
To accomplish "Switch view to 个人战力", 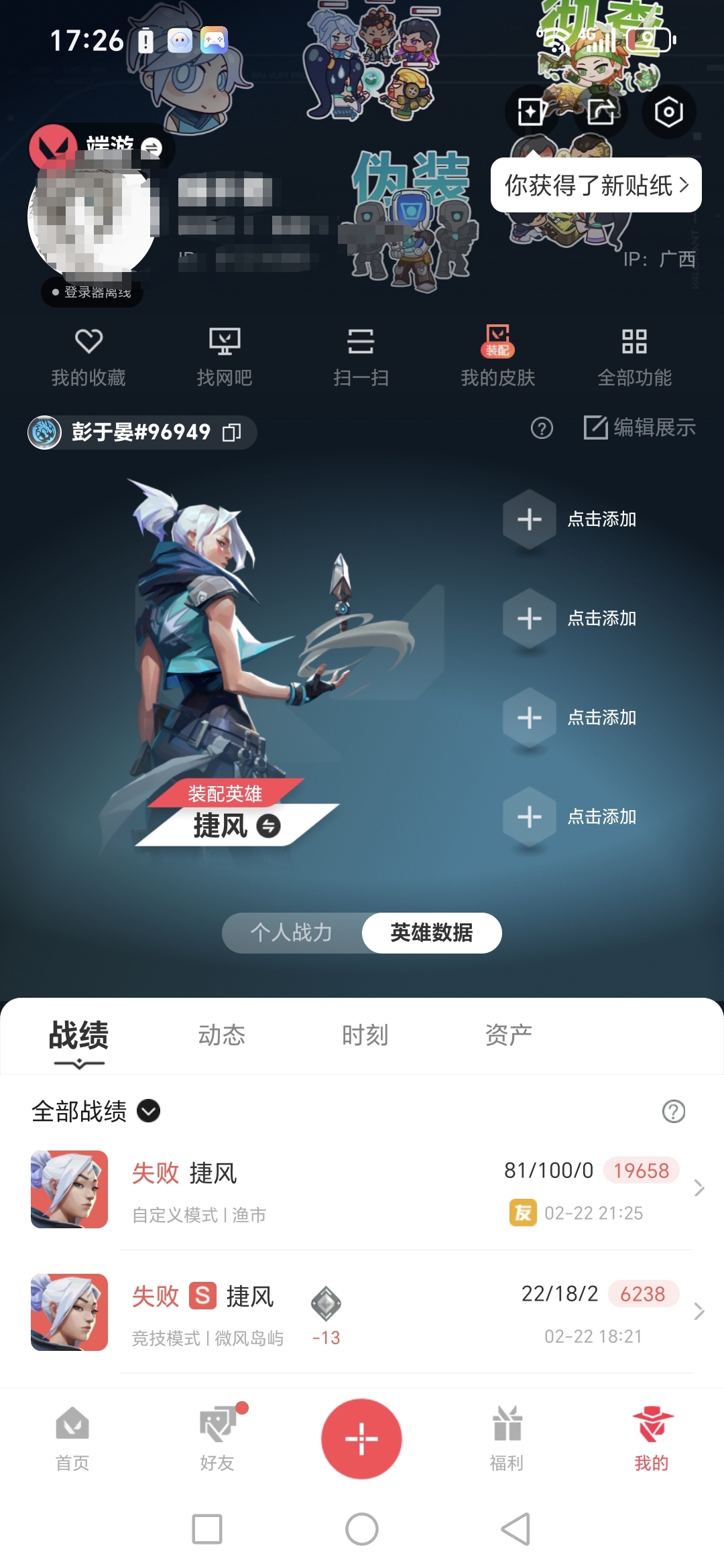I will tap(292, 933).
